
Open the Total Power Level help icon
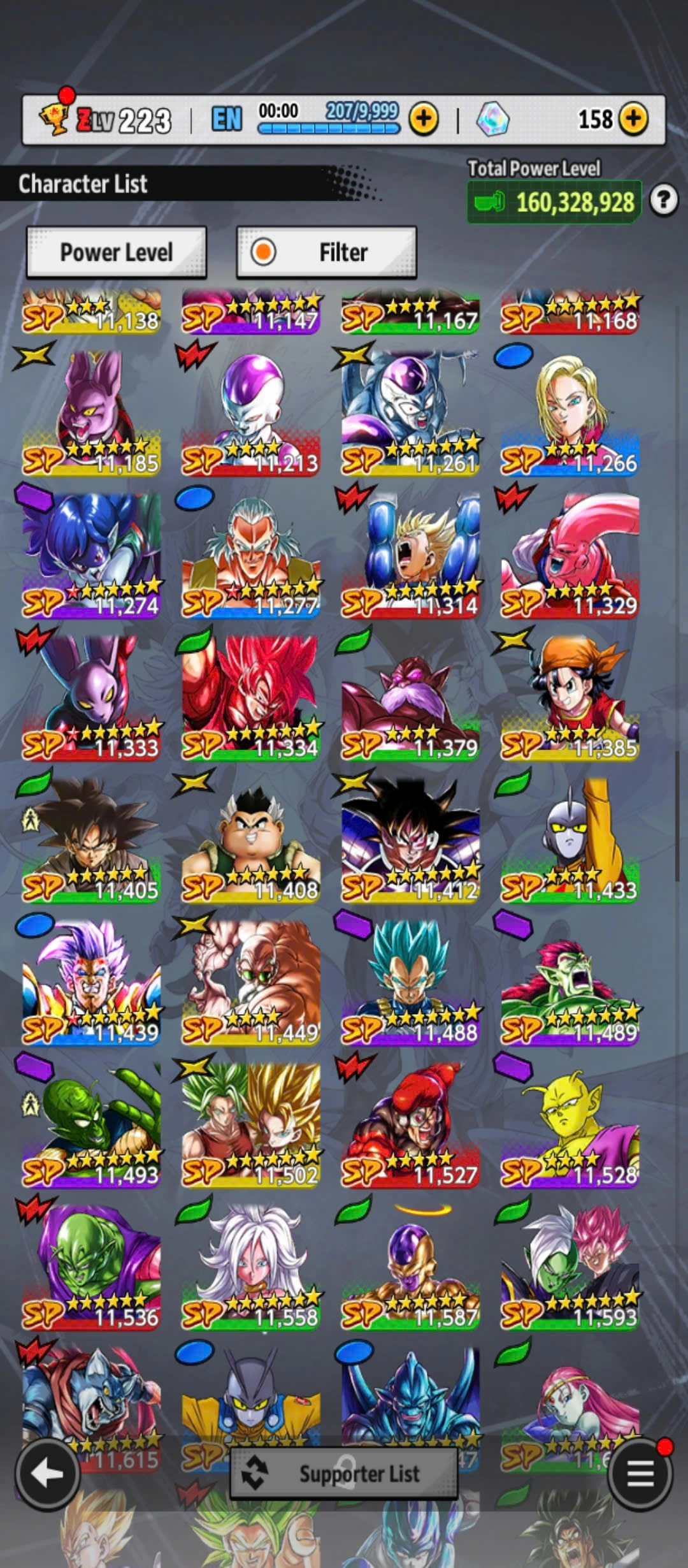point(663,201)
